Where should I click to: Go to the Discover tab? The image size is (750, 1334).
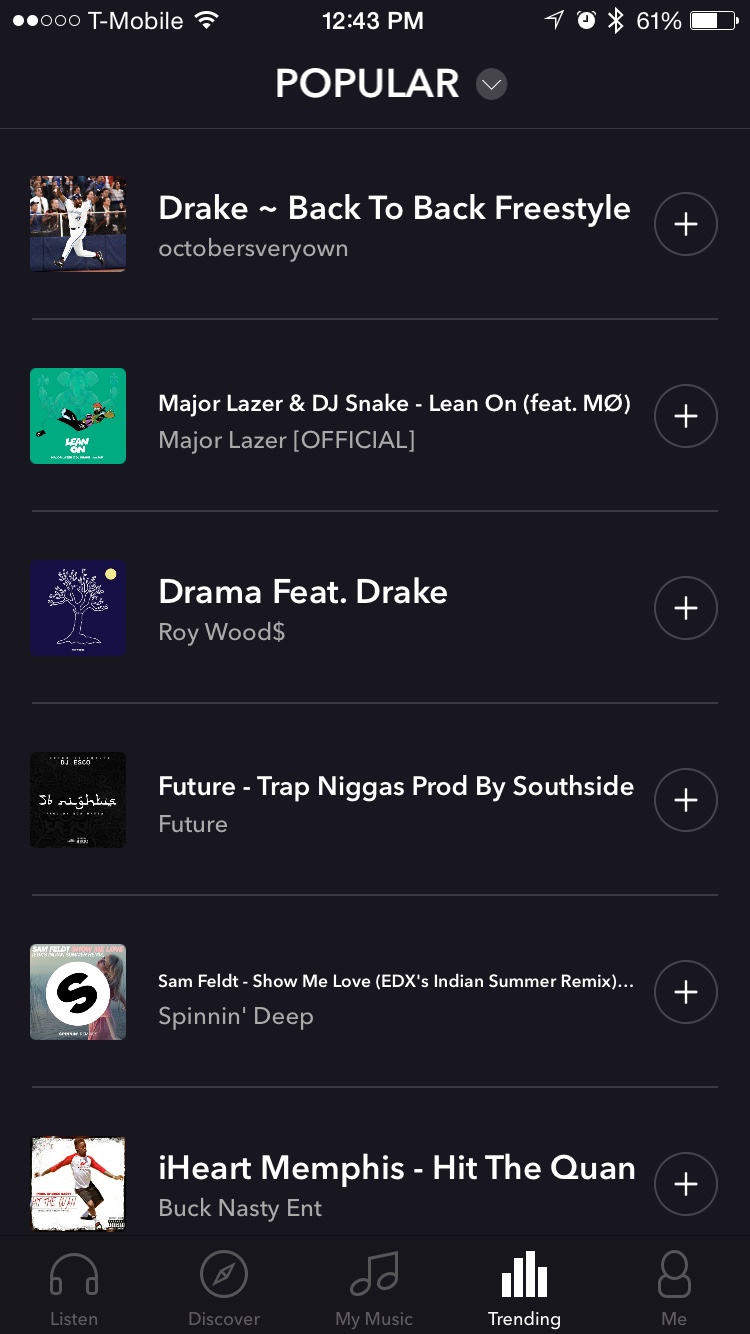pos(224,1288)
